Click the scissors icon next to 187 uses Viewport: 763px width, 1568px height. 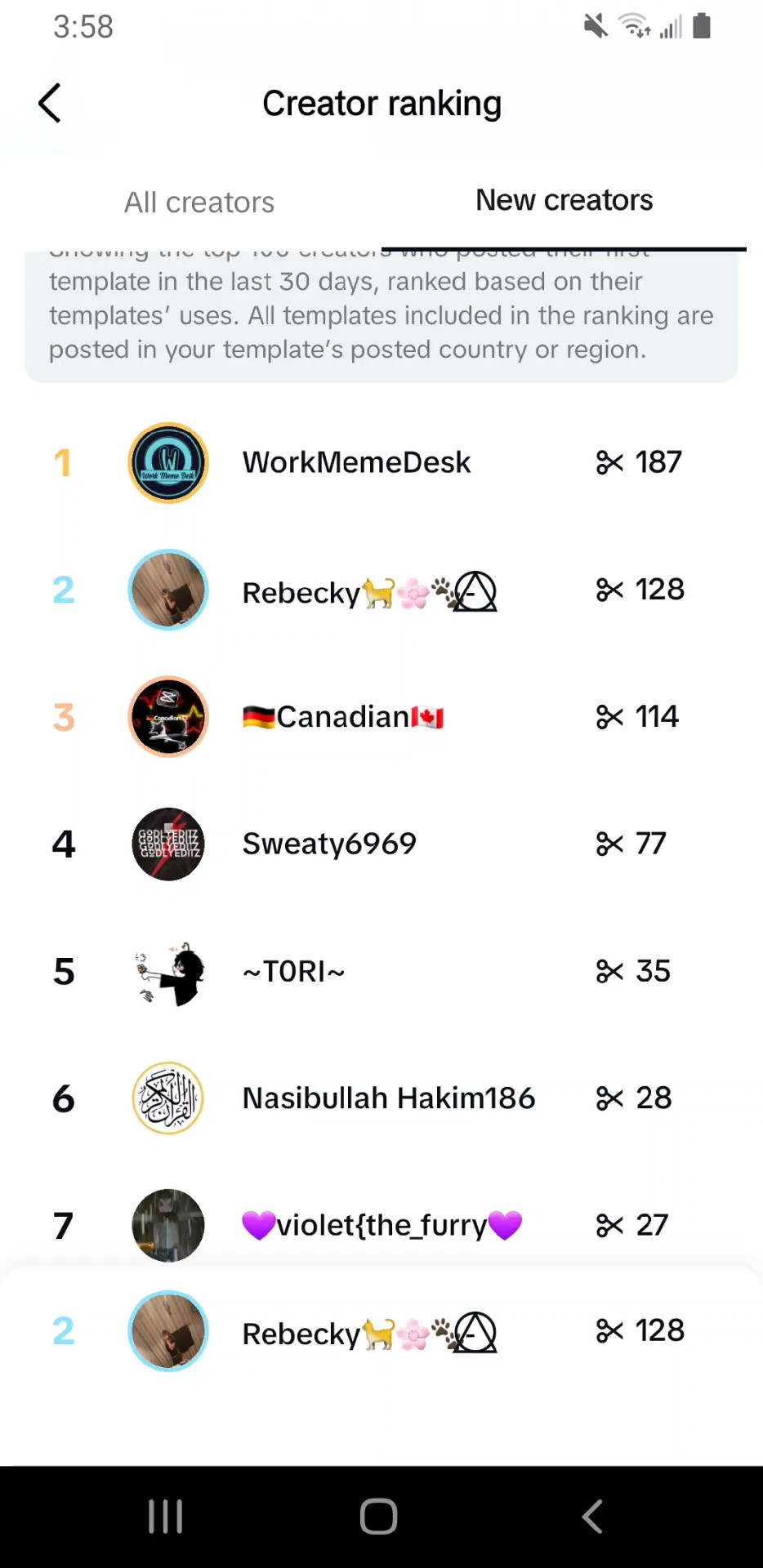pos(610,462)
